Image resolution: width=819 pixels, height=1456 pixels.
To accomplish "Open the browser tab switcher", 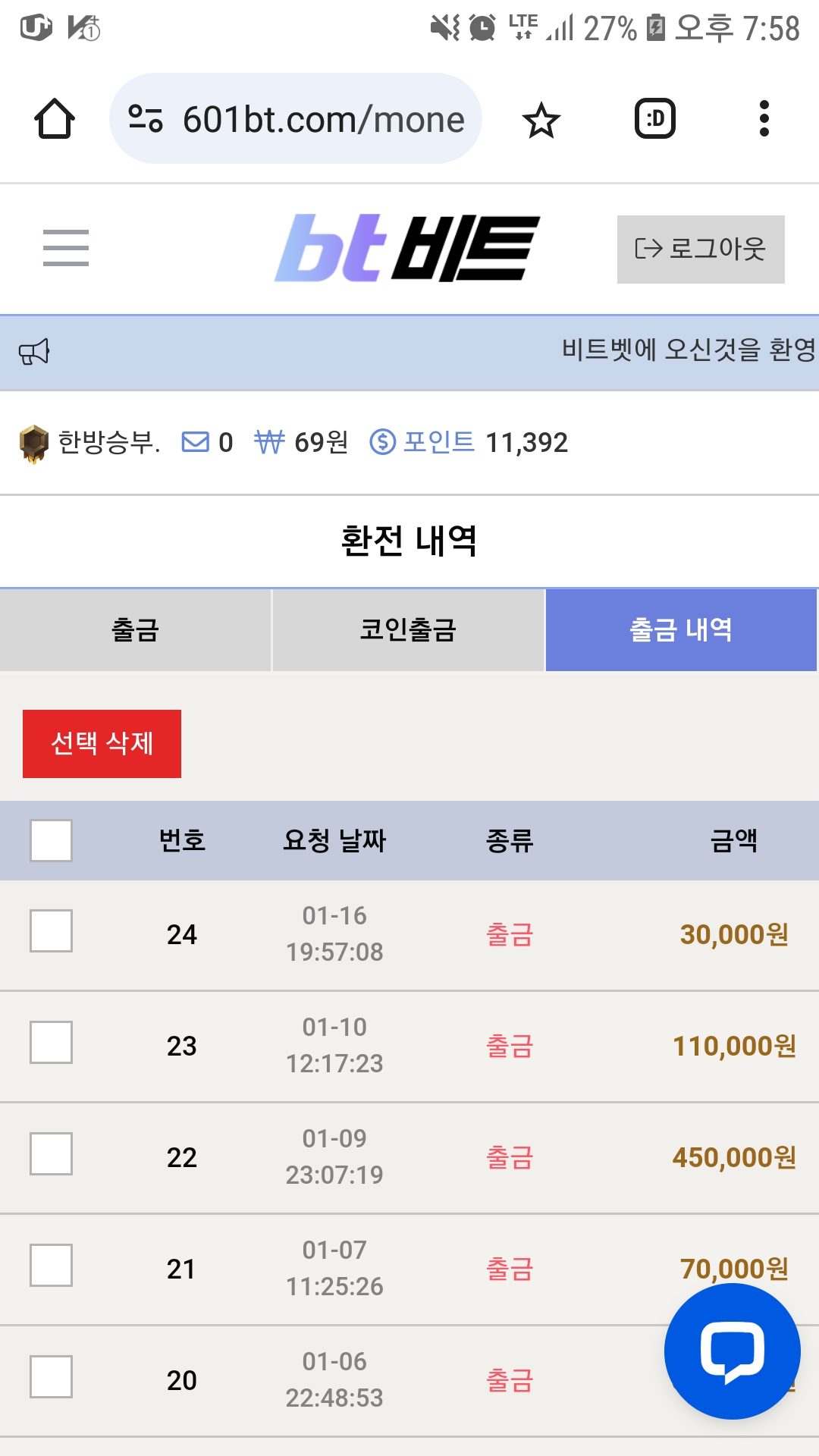I will 655,119.
